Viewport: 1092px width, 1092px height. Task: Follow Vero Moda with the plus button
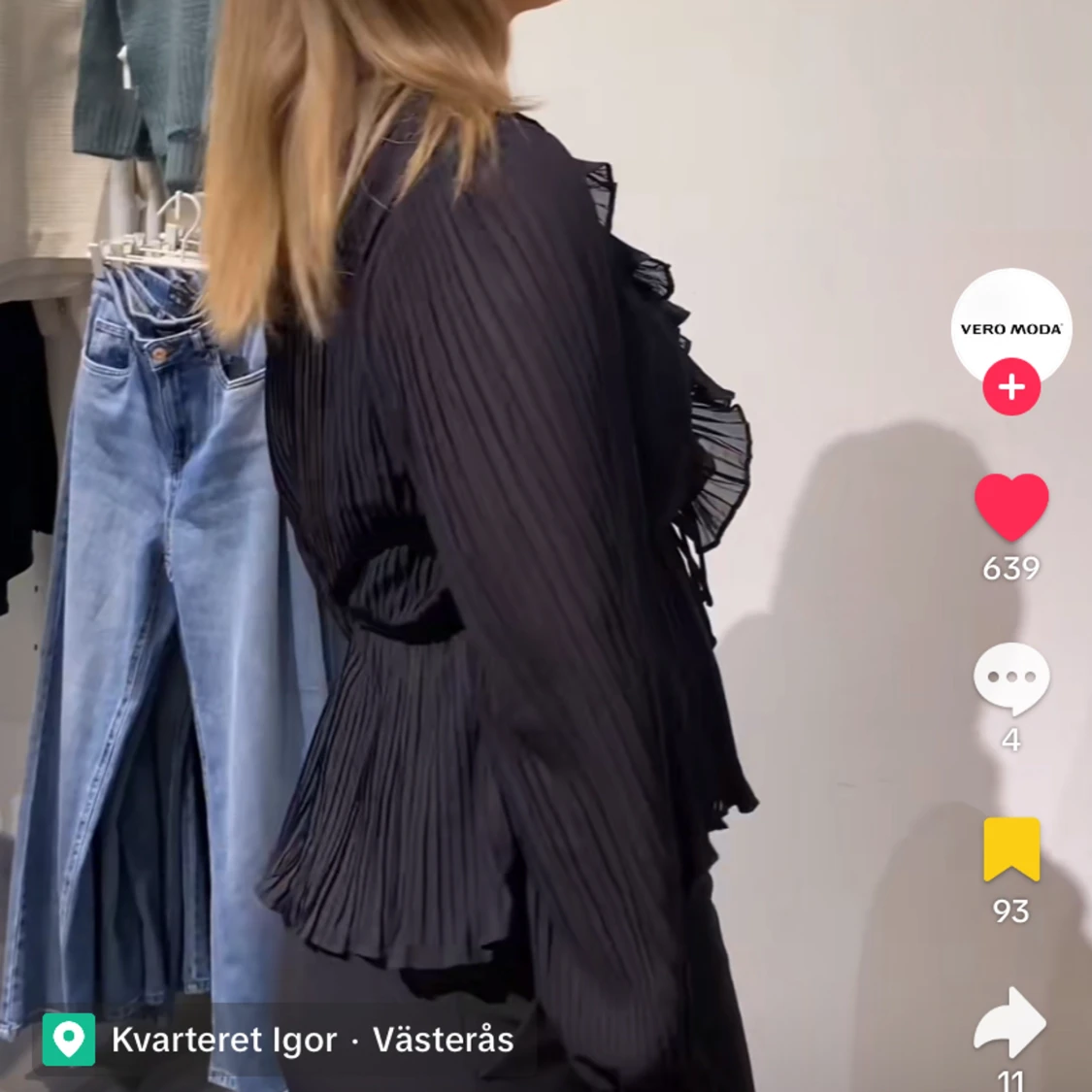pos(1011,387)
